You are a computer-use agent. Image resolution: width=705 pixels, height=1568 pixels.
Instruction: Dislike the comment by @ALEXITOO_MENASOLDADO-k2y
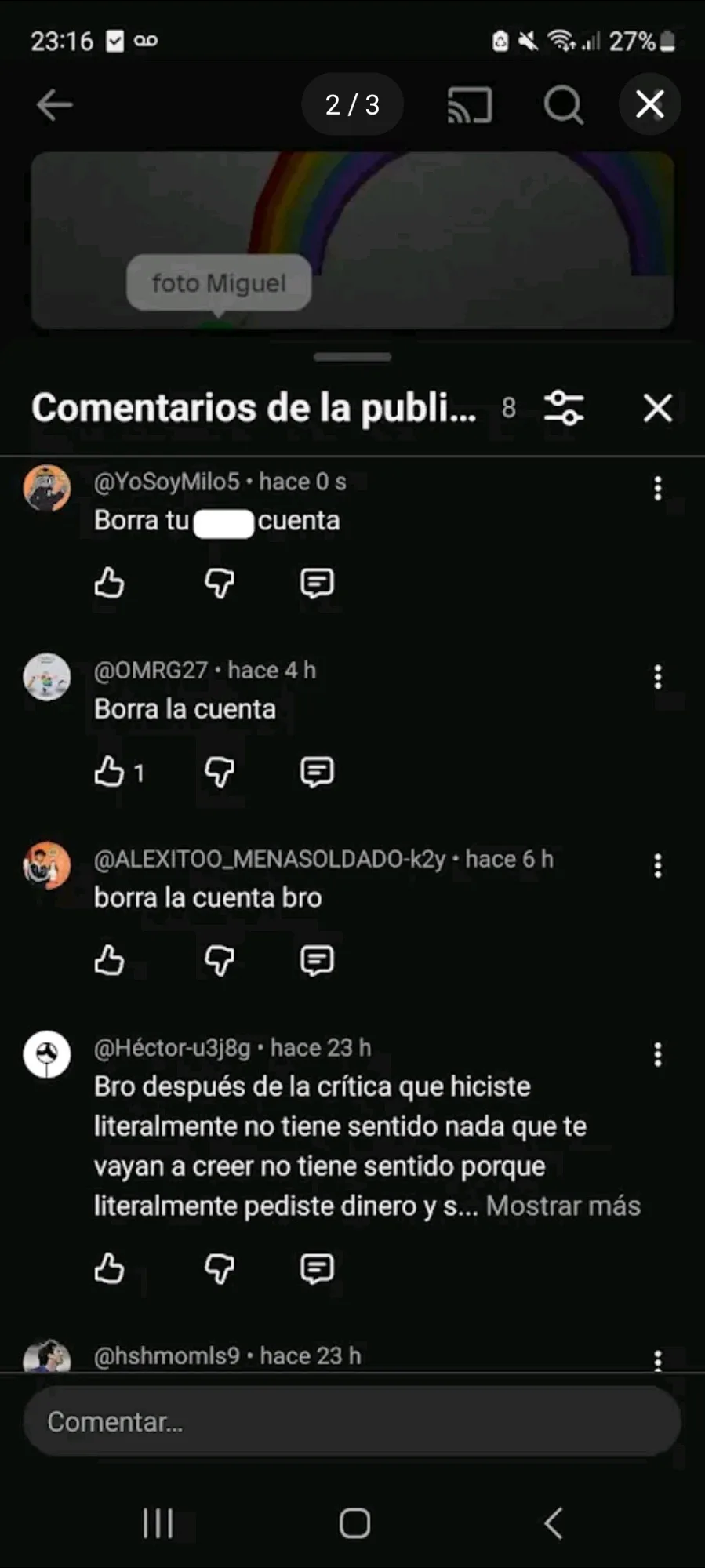pos(219,960)
